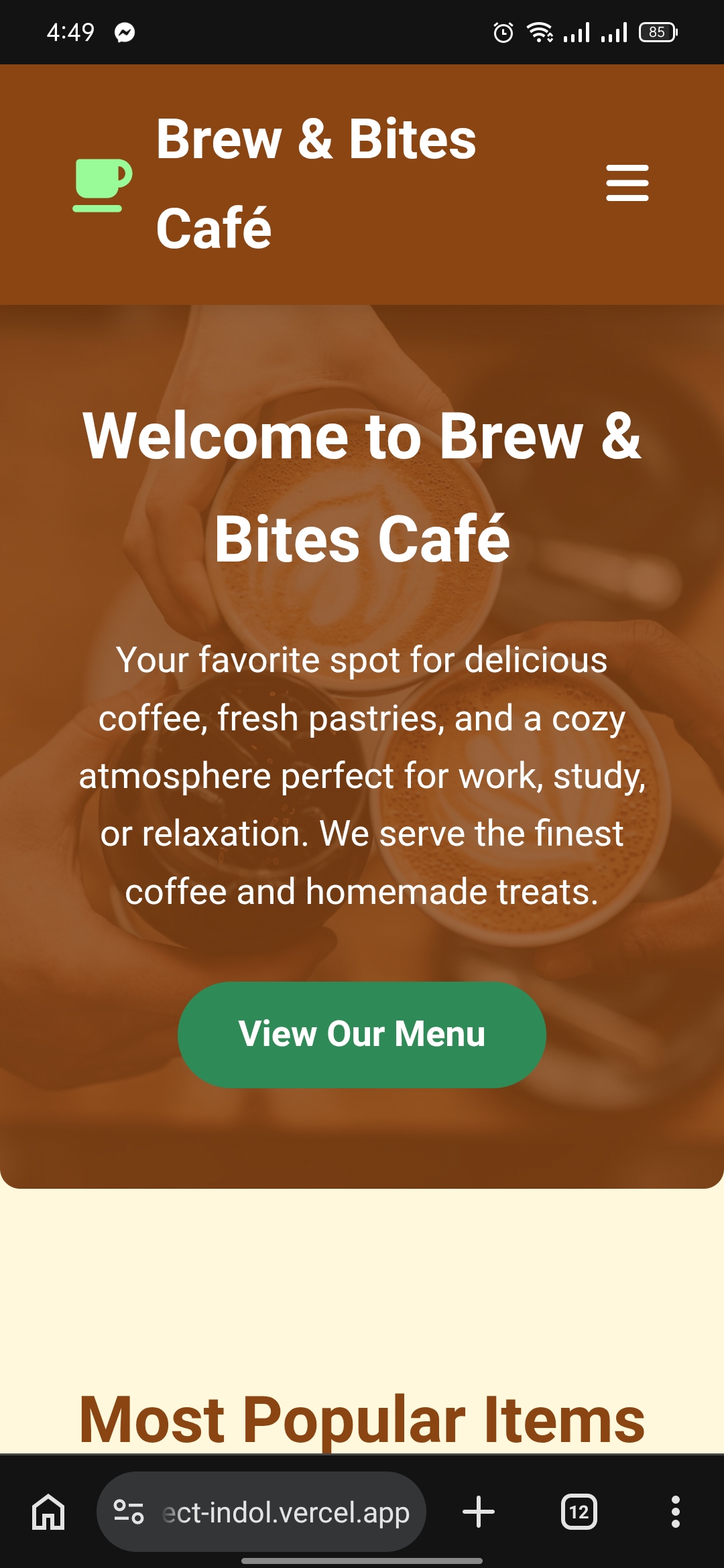
Task: Tap the View Our Menu button
Action: pos(361,1034)
